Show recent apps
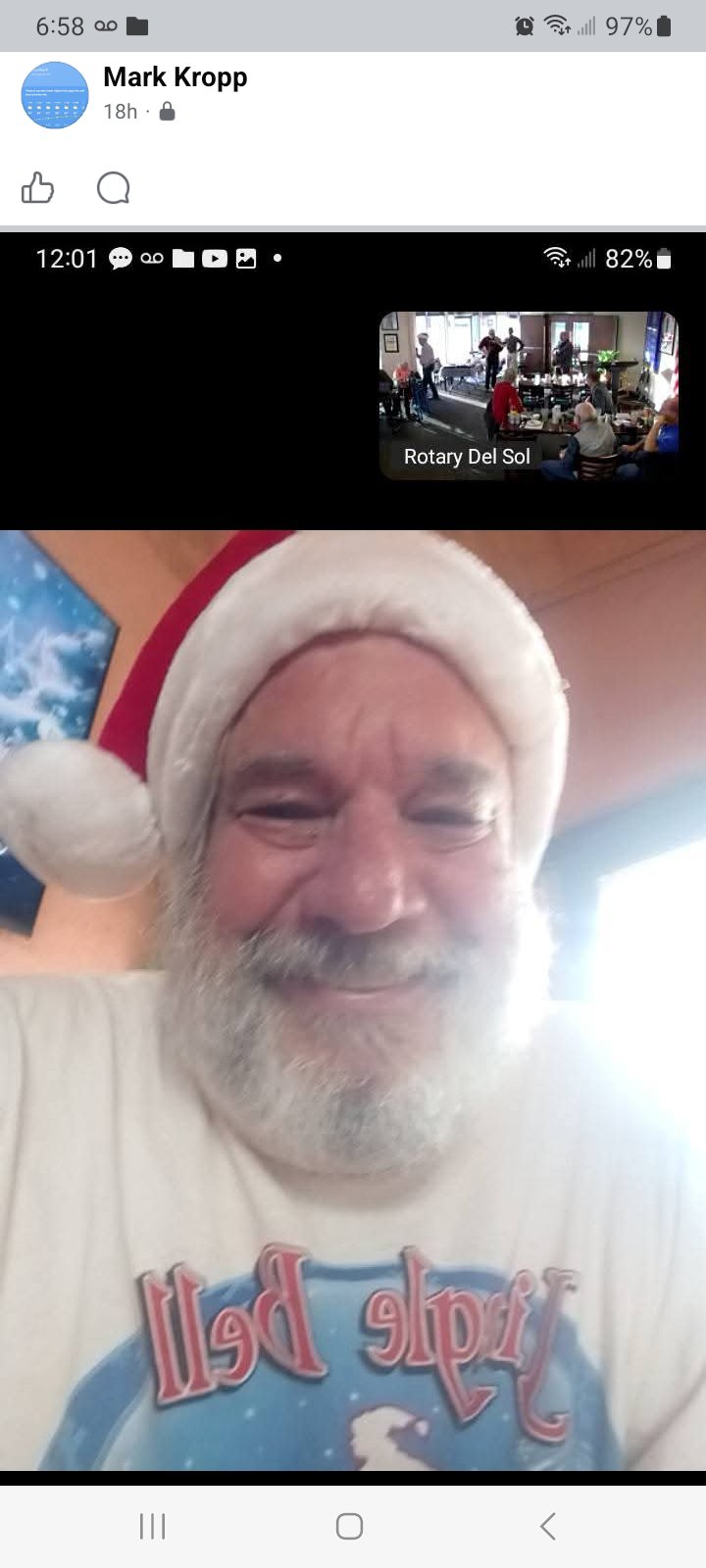 pyautogui.click(x=152, y=1526)
